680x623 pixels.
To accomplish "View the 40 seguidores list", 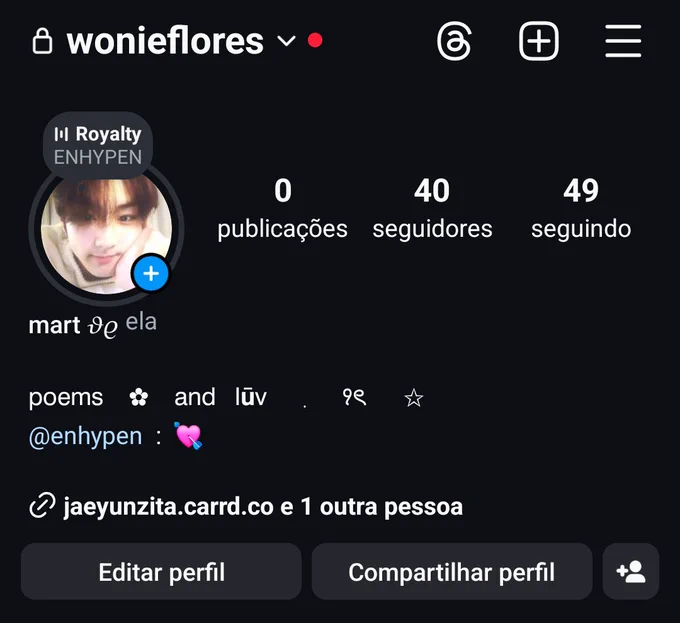I will click(432, 209).
